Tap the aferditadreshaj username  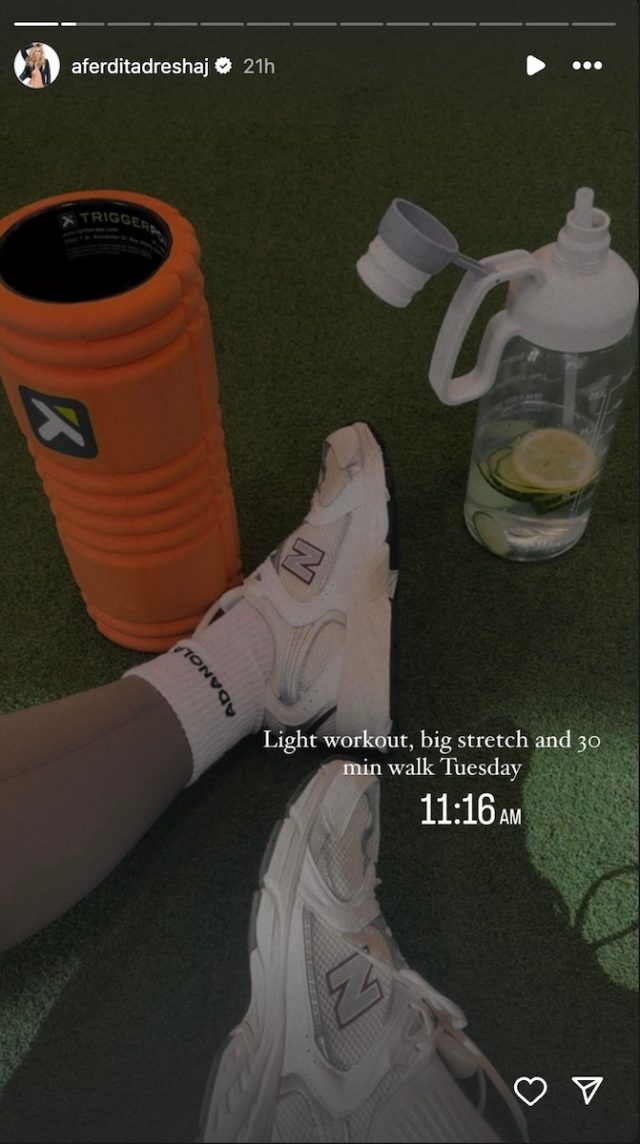(139, 66)
